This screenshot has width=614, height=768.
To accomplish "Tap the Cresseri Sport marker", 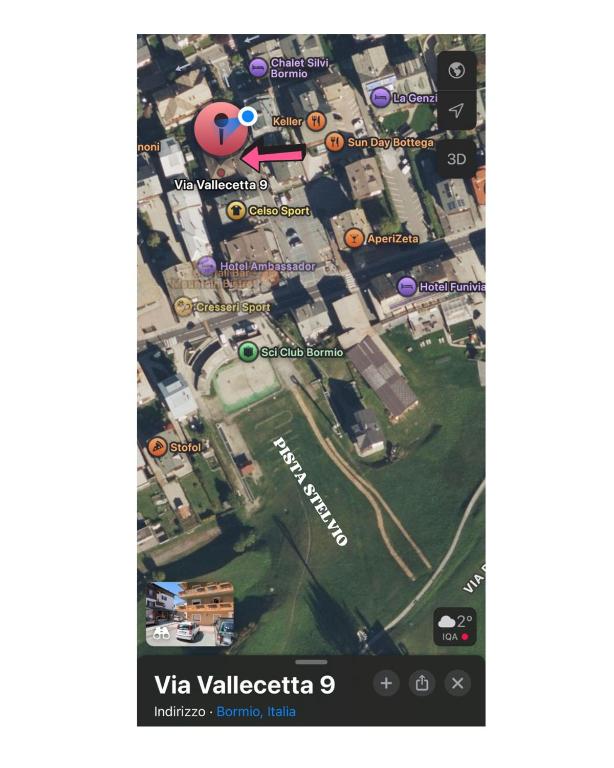I will (183, 307).
